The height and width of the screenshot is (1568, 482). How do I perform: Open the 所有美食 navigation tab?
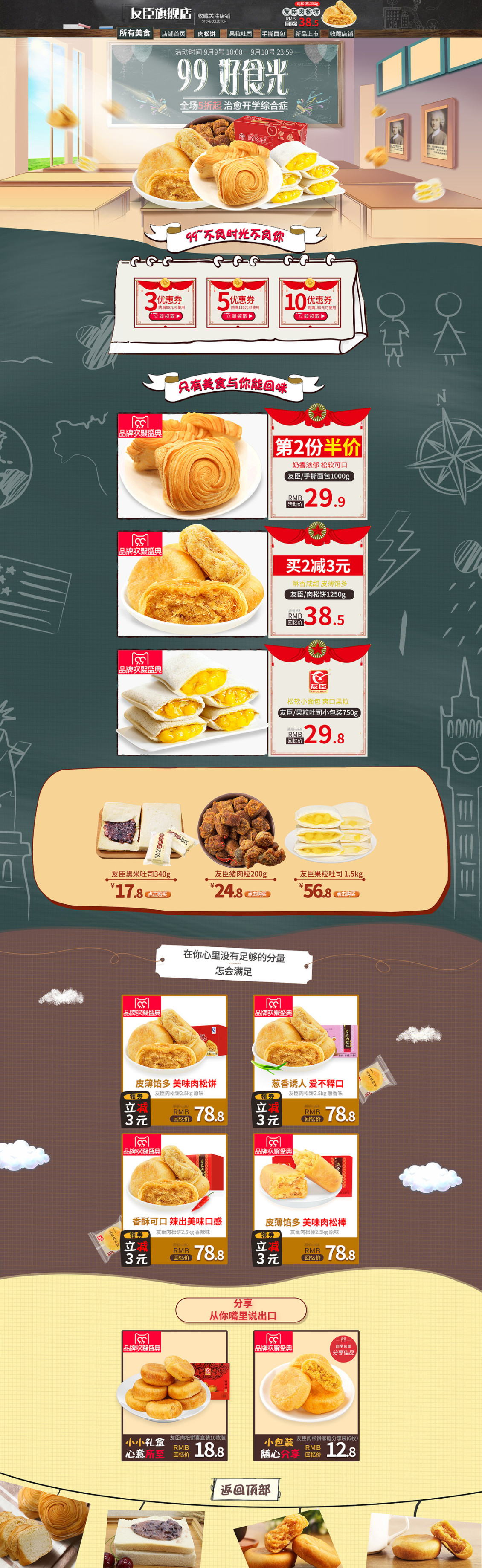(135, 33)
